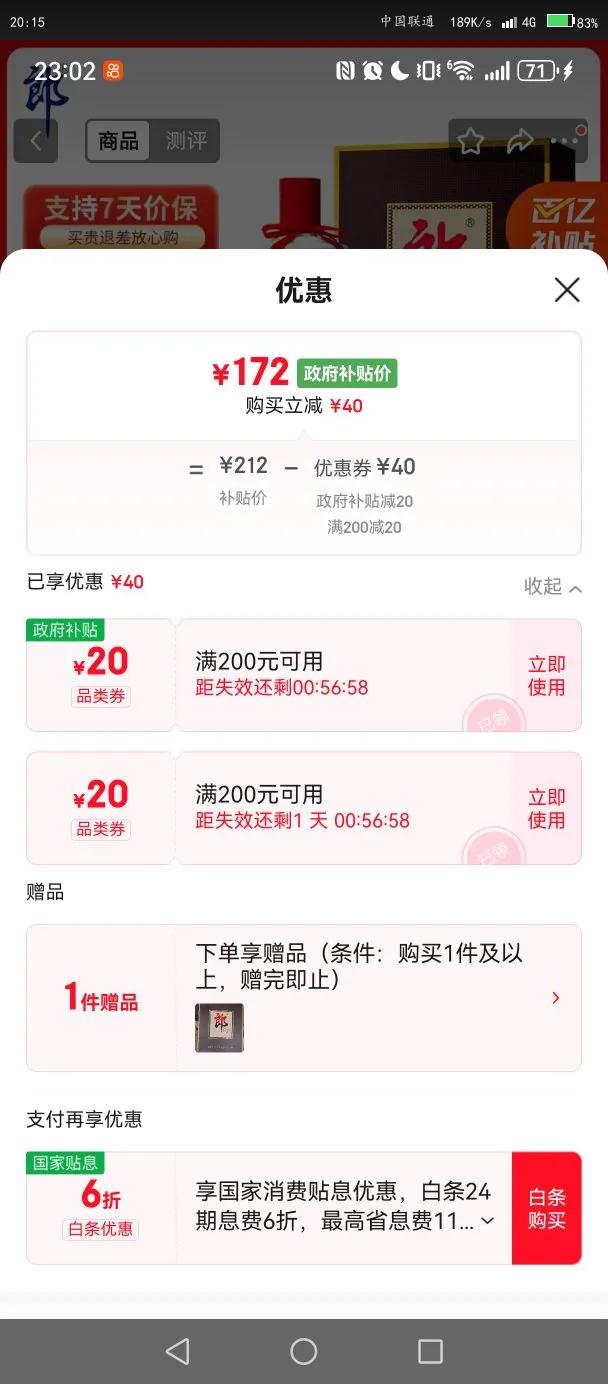The width and height of the screenshot is (608, 1384).
Task: Close the 优惠 popup
Action: tap(567, 290)
